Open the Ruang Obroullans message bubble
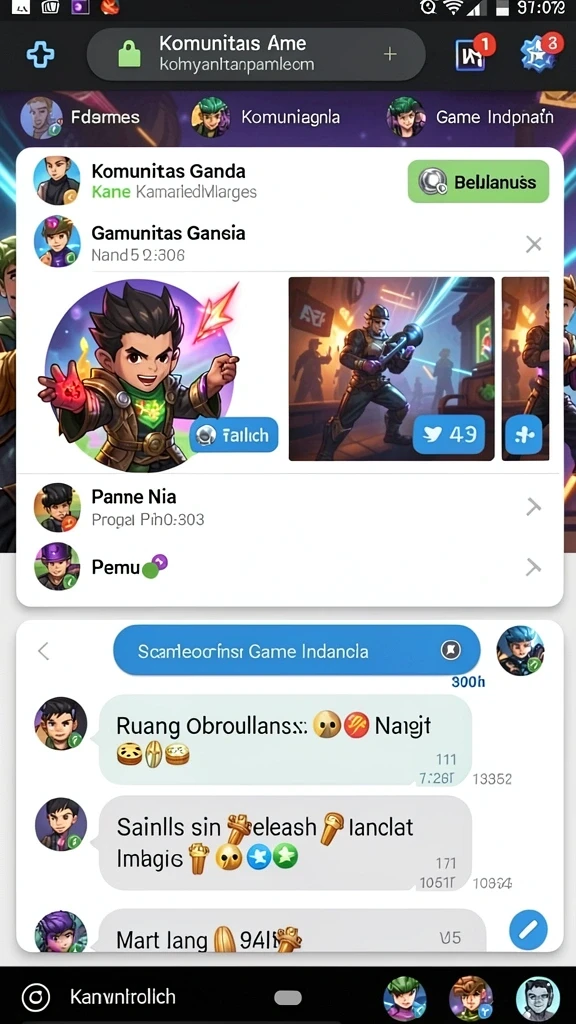Image resolution: width=576 pixels, height=1024 pixels. pyautogui.click(x=285, y=739)
